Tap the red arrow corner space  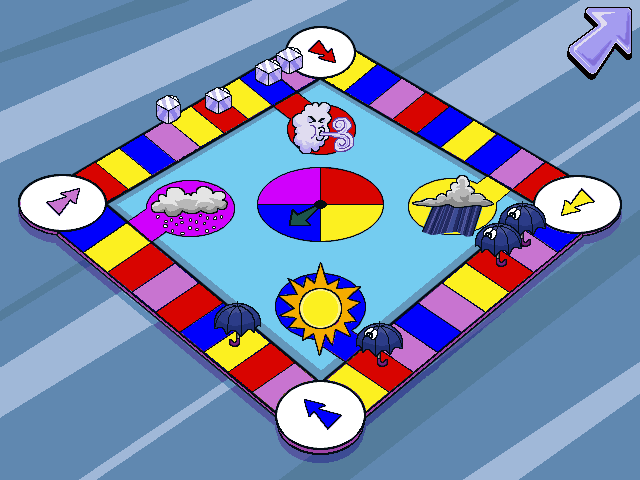tap(322, 50)
